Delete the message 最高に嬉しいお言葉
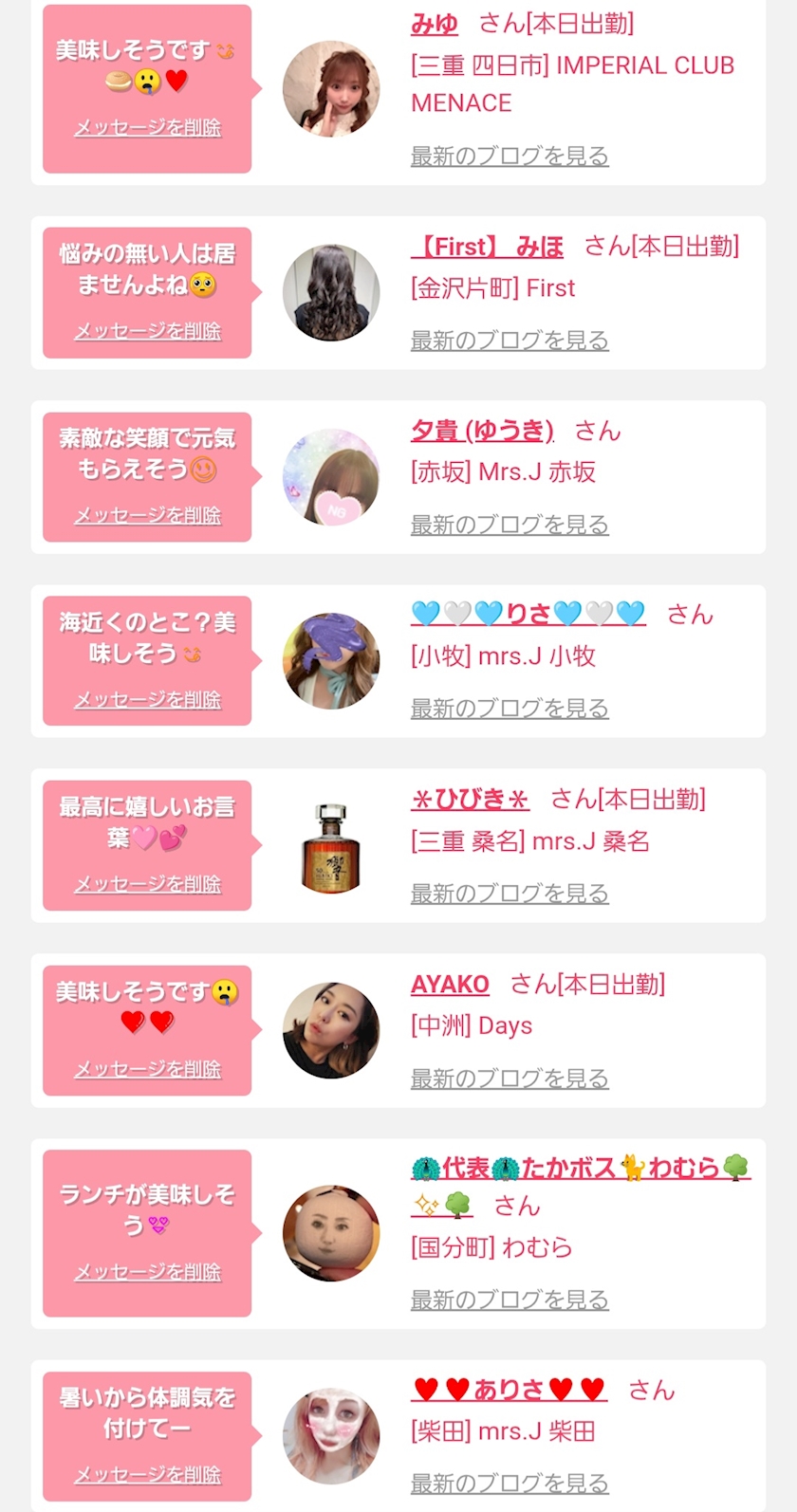The image size is (797, 1512). pyautogui.click(x=147, y=884)
